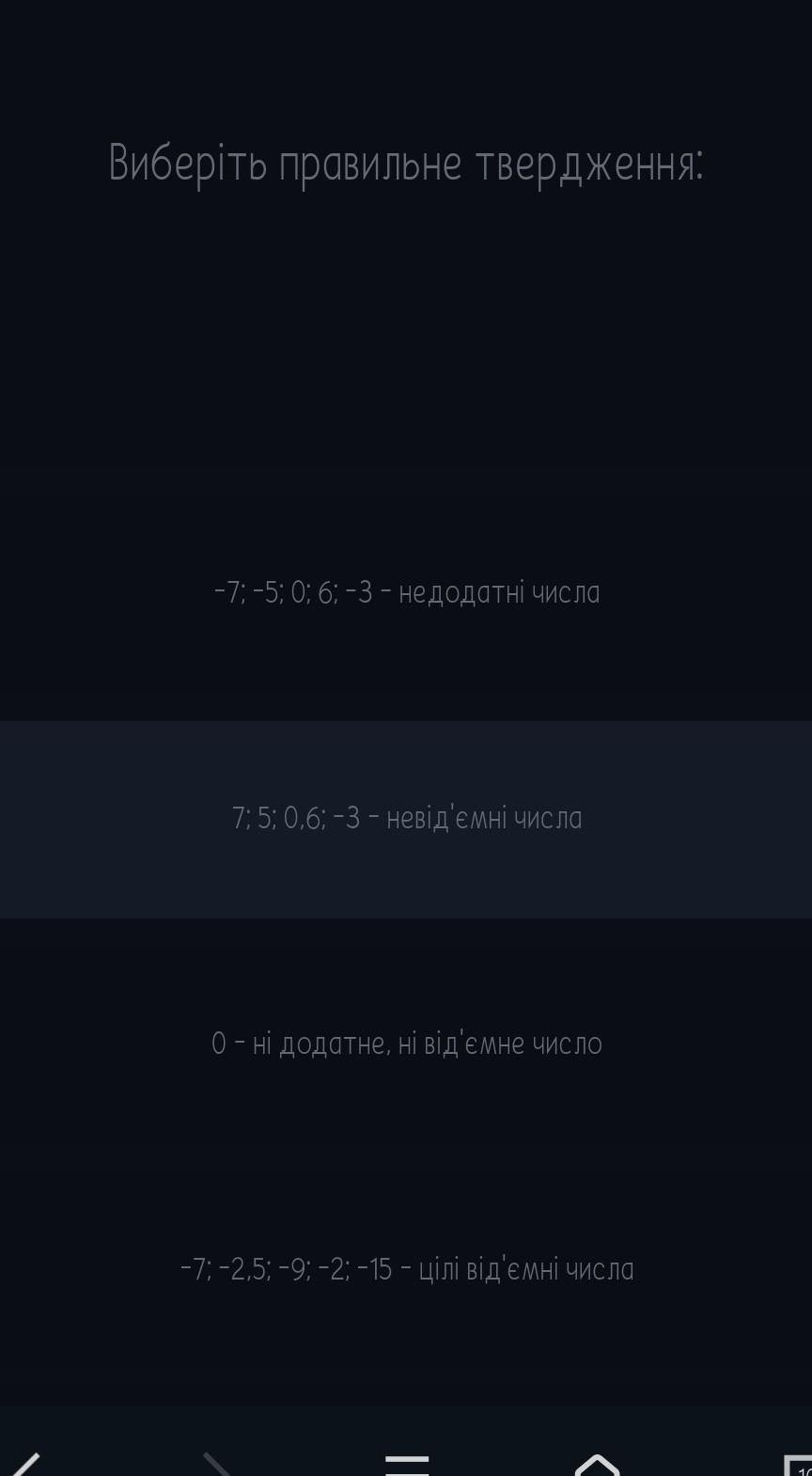This screenshot has width=812, height=1476.
Task: Go back with the browser back arrow
Action: coord(26,1463)
